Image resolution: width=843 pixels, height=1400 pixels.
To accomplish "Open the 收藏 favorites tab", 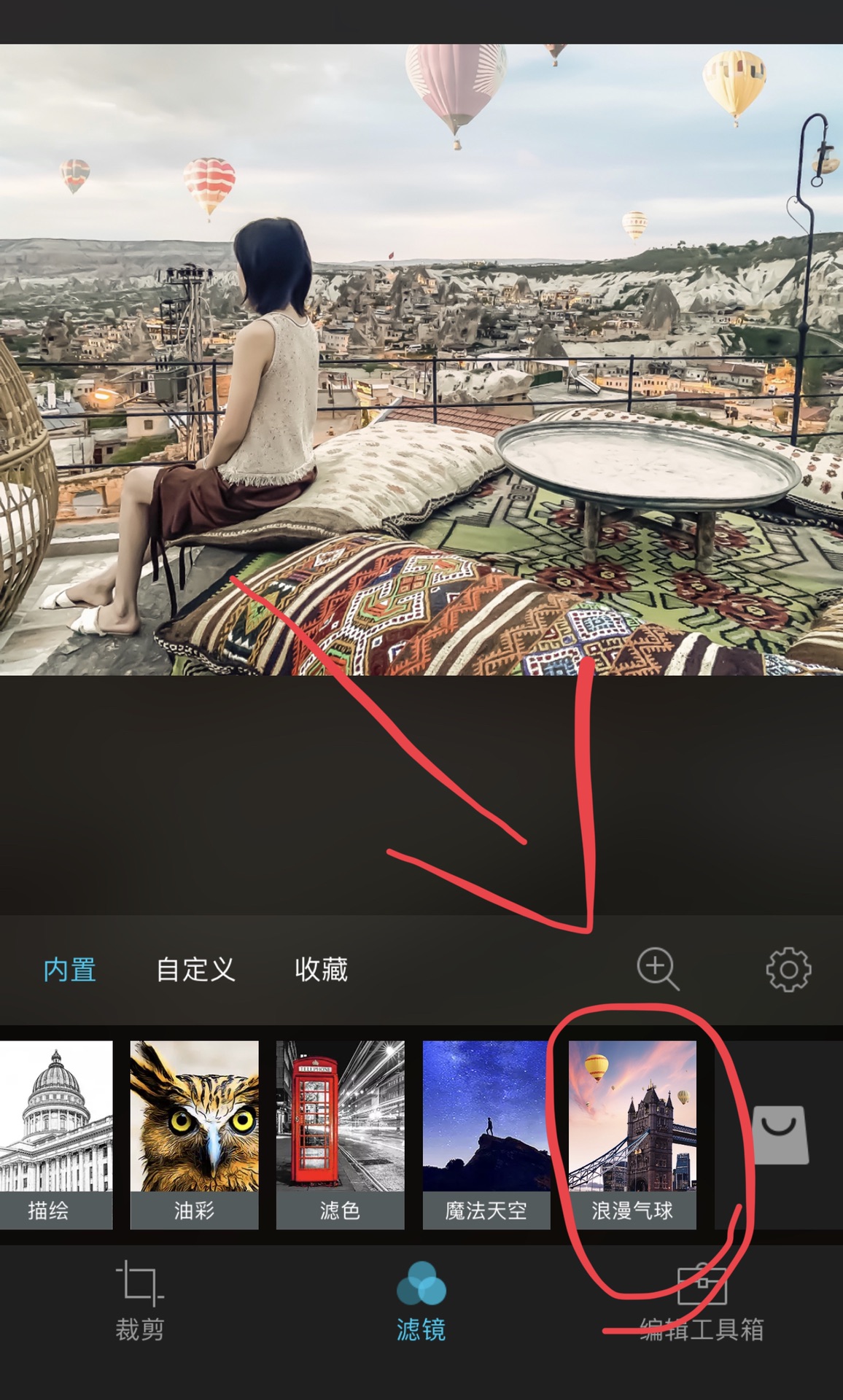I will pos(321,970).
